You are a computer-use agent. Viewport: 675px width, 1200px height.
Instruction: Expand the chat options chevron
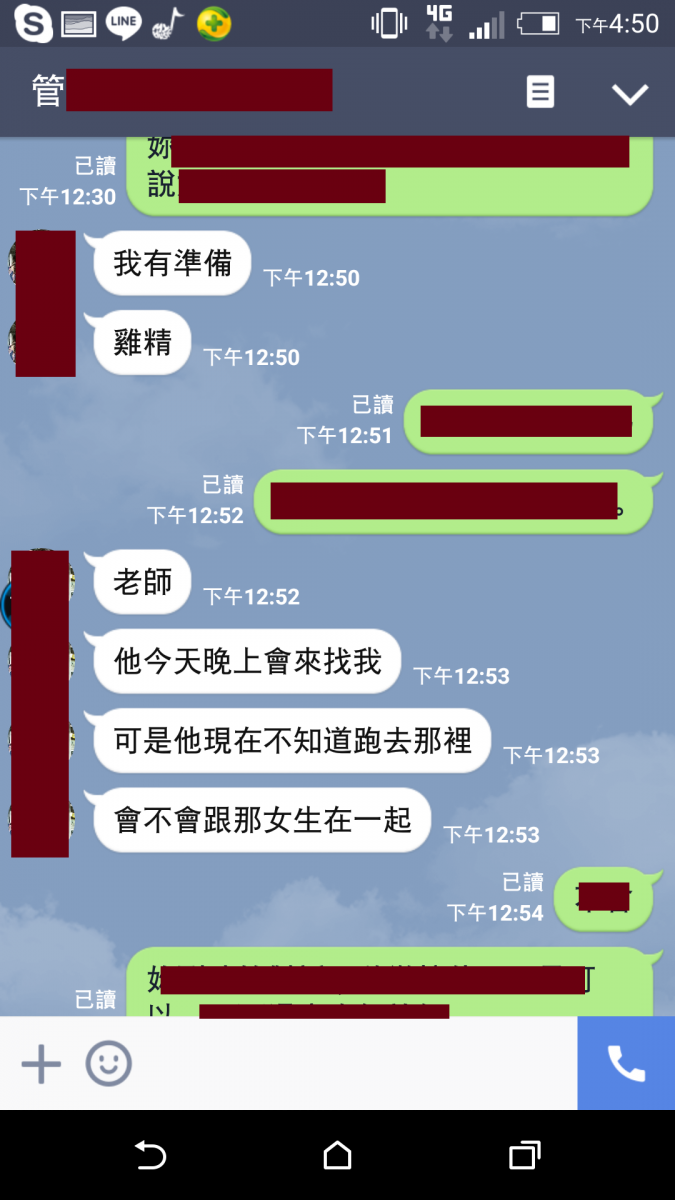click(x=630, y=94)
